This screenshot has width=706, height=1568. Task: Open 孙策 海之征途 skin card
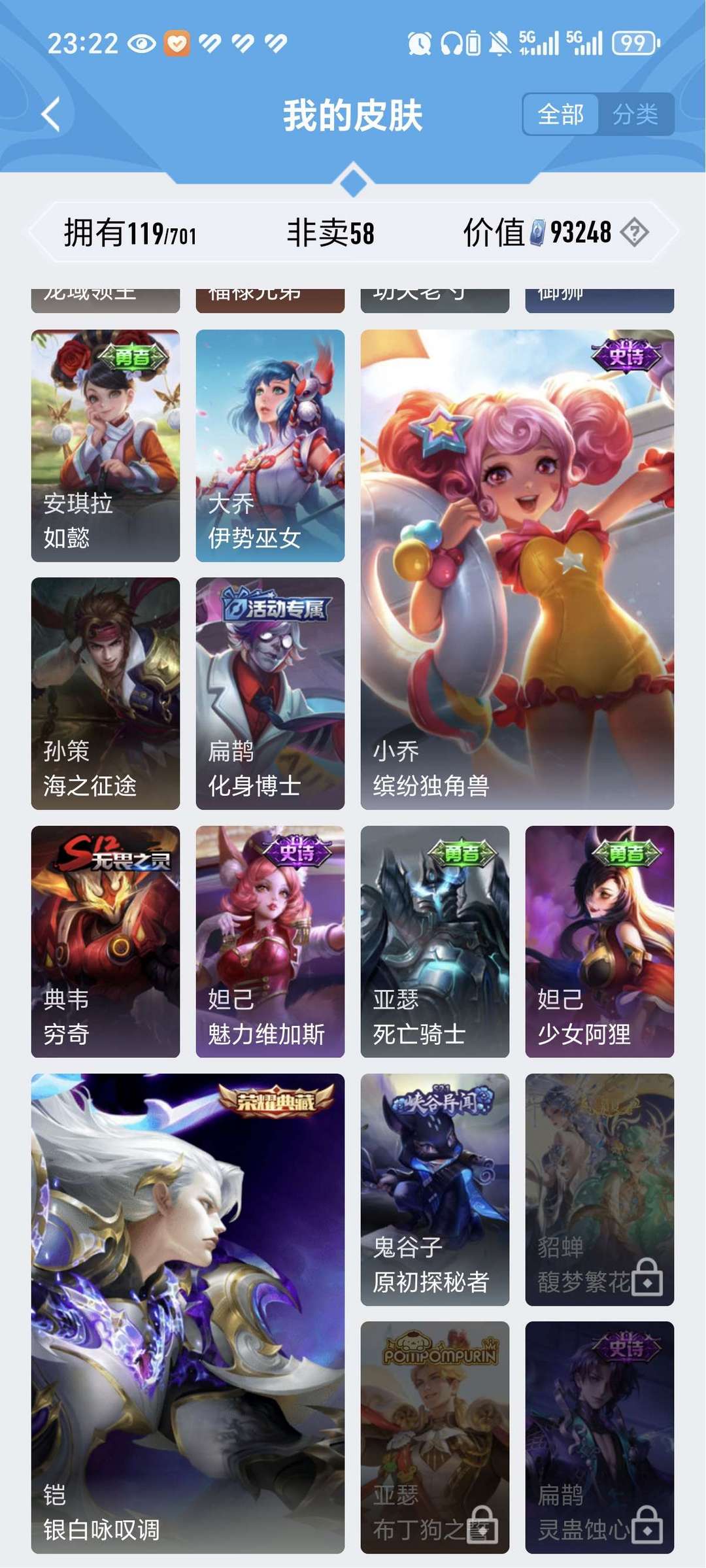[105, 693]
